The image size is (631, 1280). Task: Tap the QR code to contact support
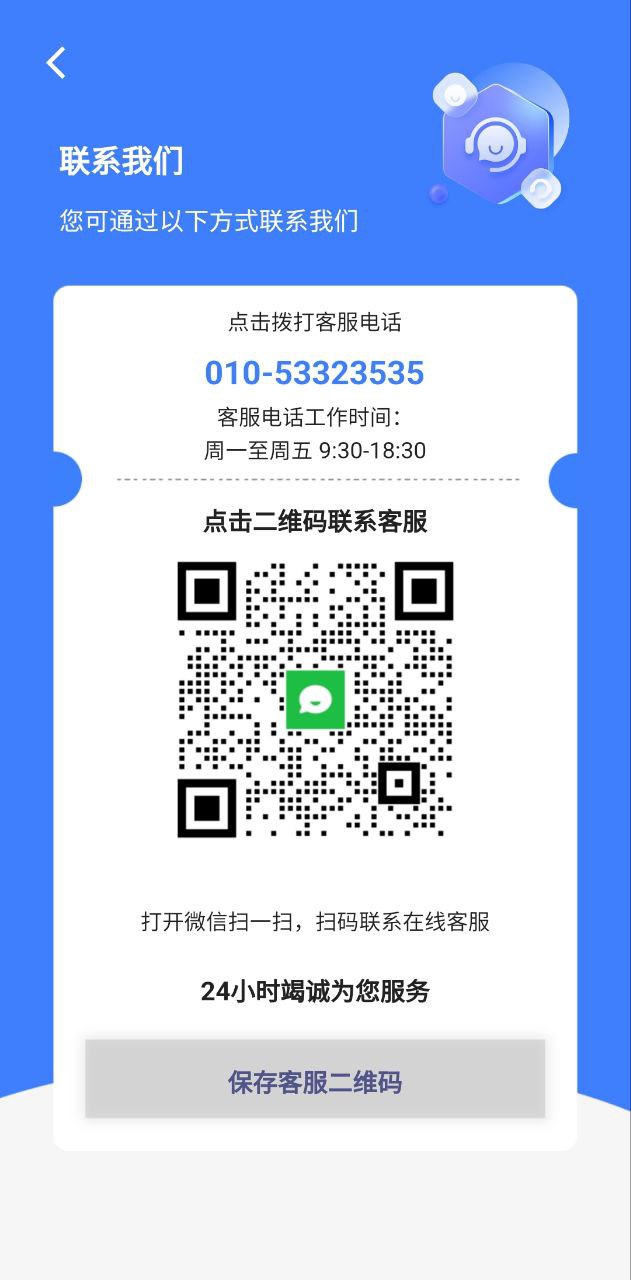pyautogui.click(x=315, y=699)
